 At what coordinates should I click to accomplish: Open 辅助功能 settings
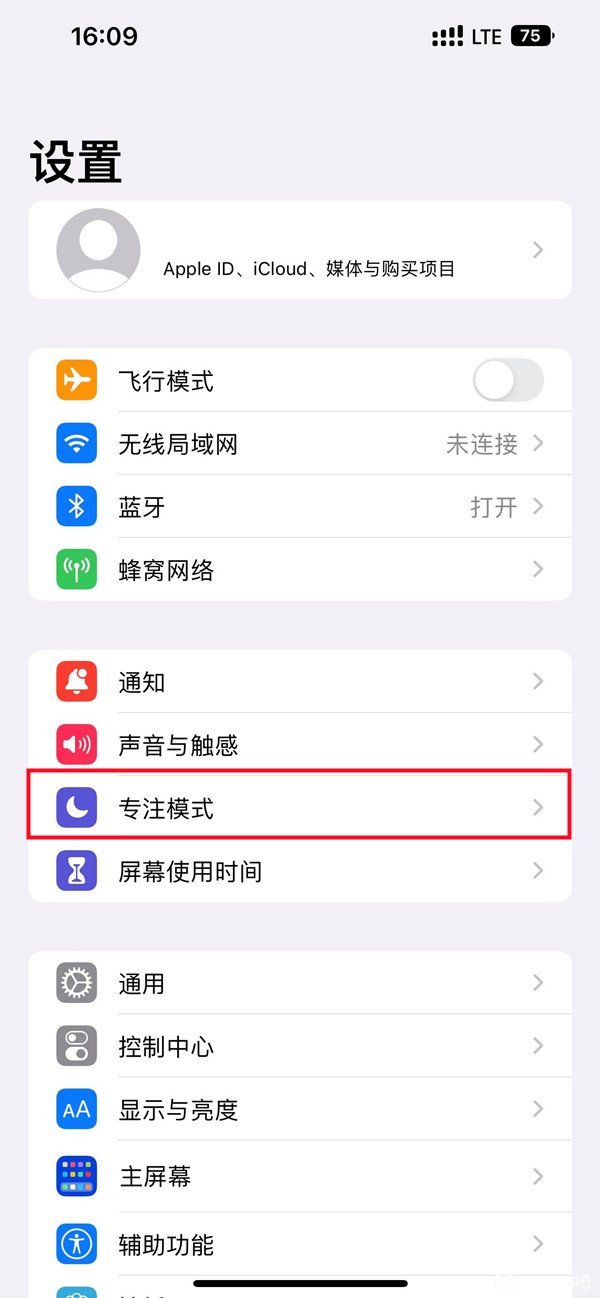[x=300, y=1244]
